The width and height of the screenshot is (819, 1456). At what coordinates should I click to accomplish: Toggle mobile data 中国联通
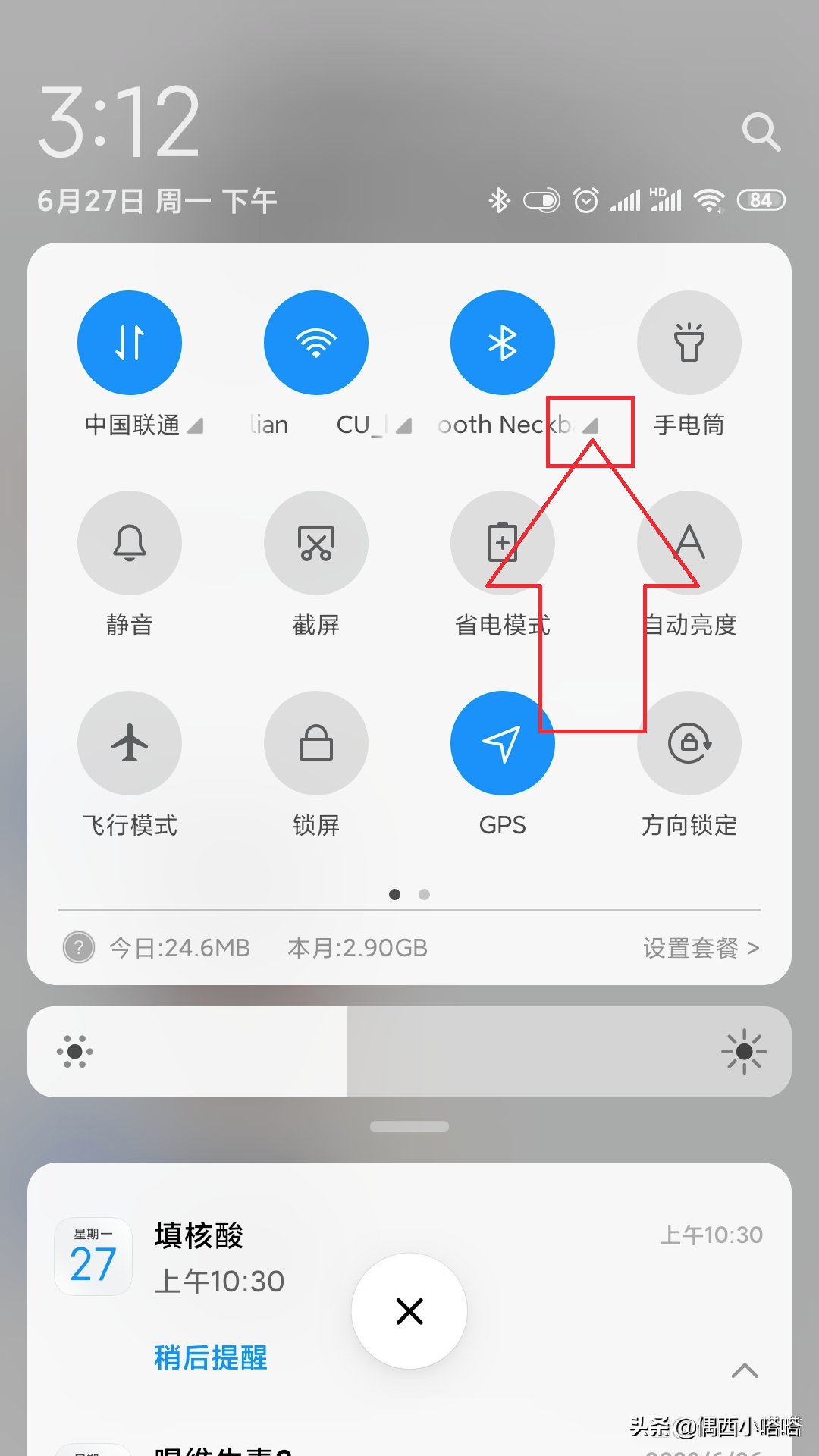point(130,343)
